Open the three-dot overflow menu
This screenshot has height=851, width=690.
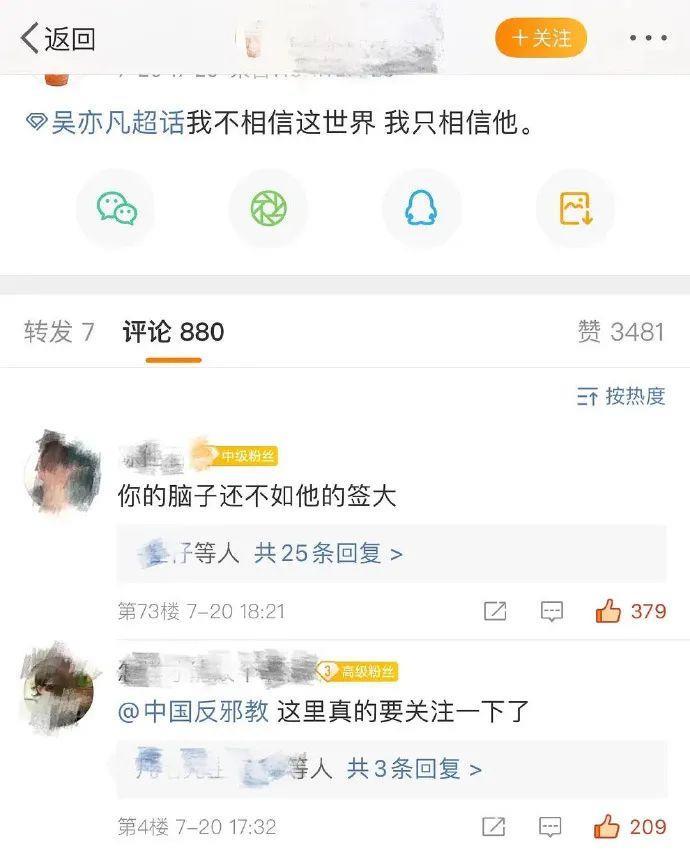click(x=648, y=39)
